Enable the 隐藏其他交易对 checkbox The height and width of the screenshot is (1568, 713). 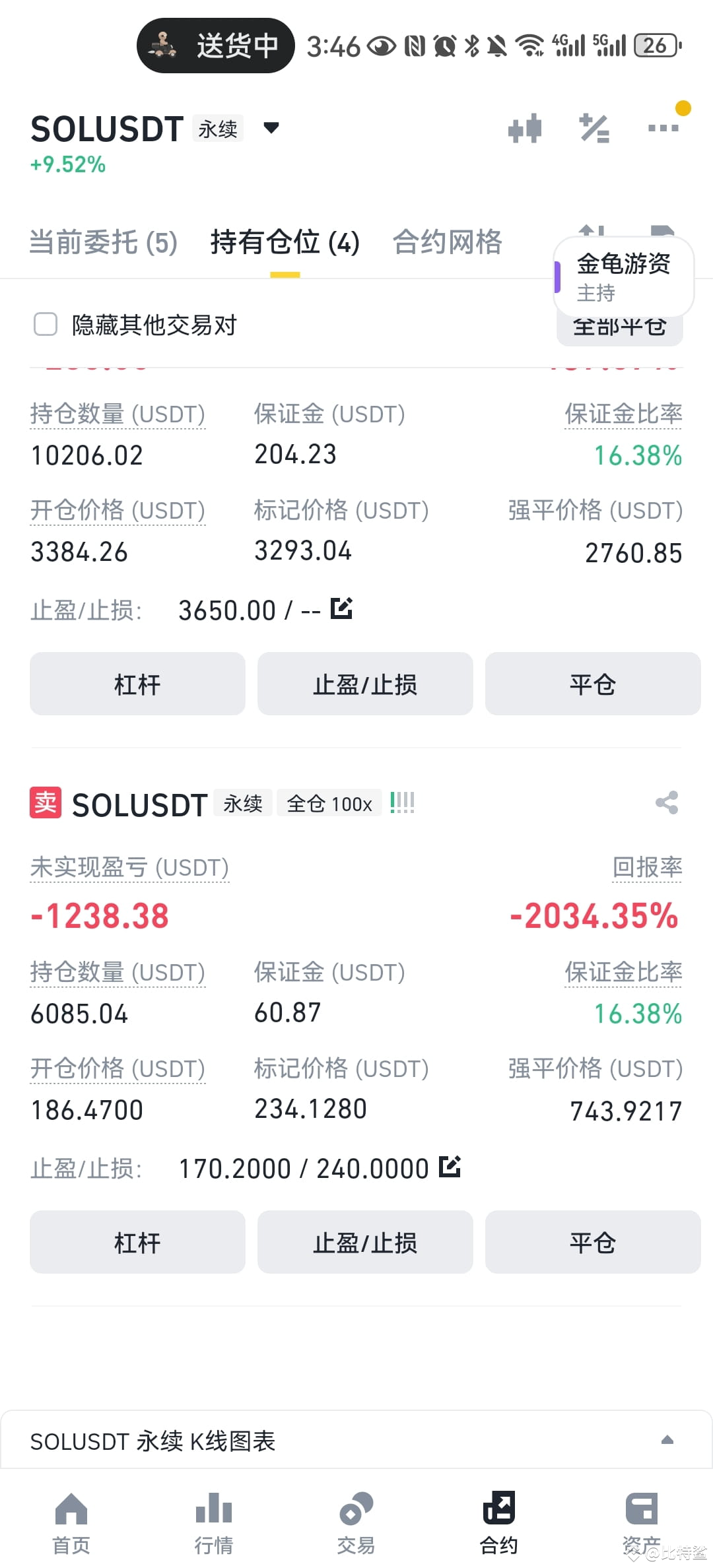(45, 325)
